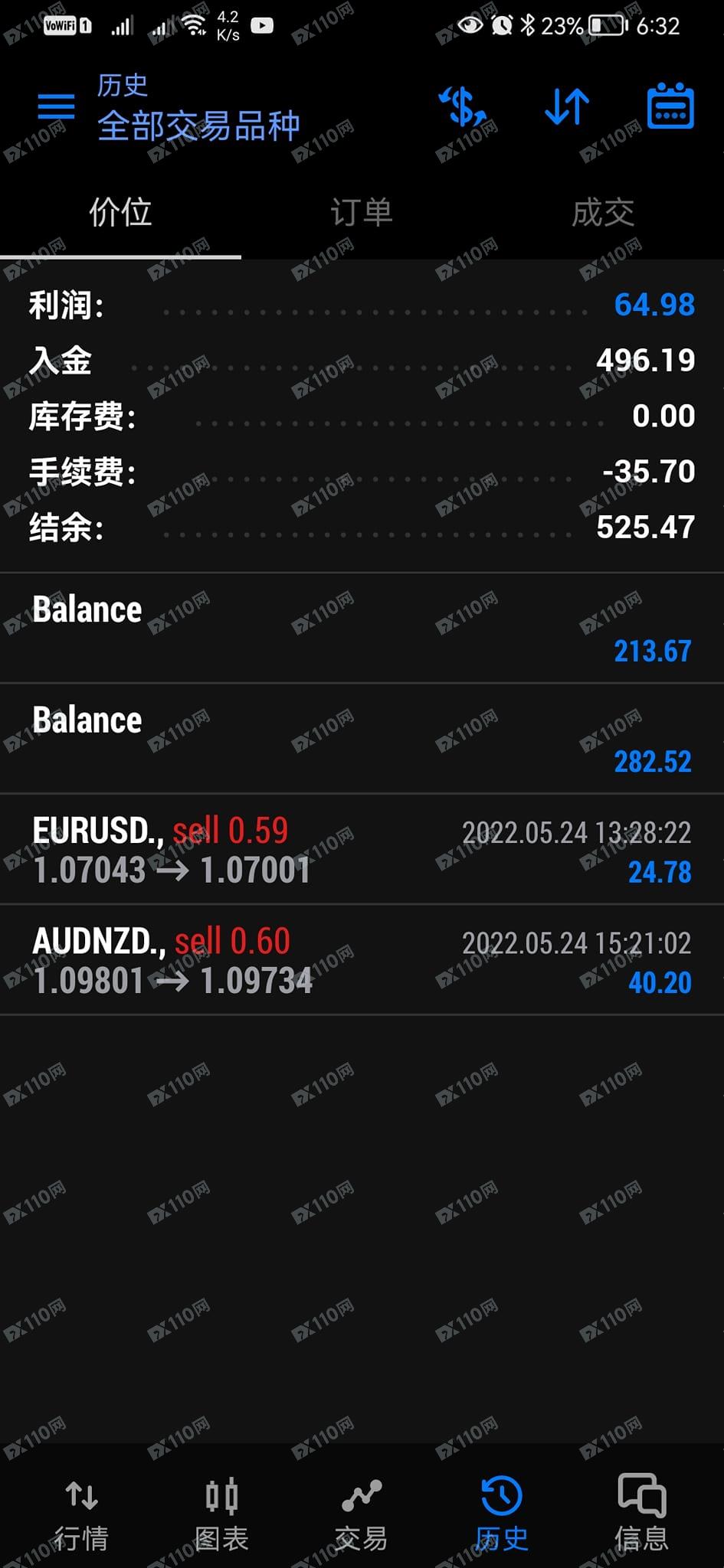Tap the sort arrows icon
Viewport: 724px width, 1568px height.
point(567,106)
